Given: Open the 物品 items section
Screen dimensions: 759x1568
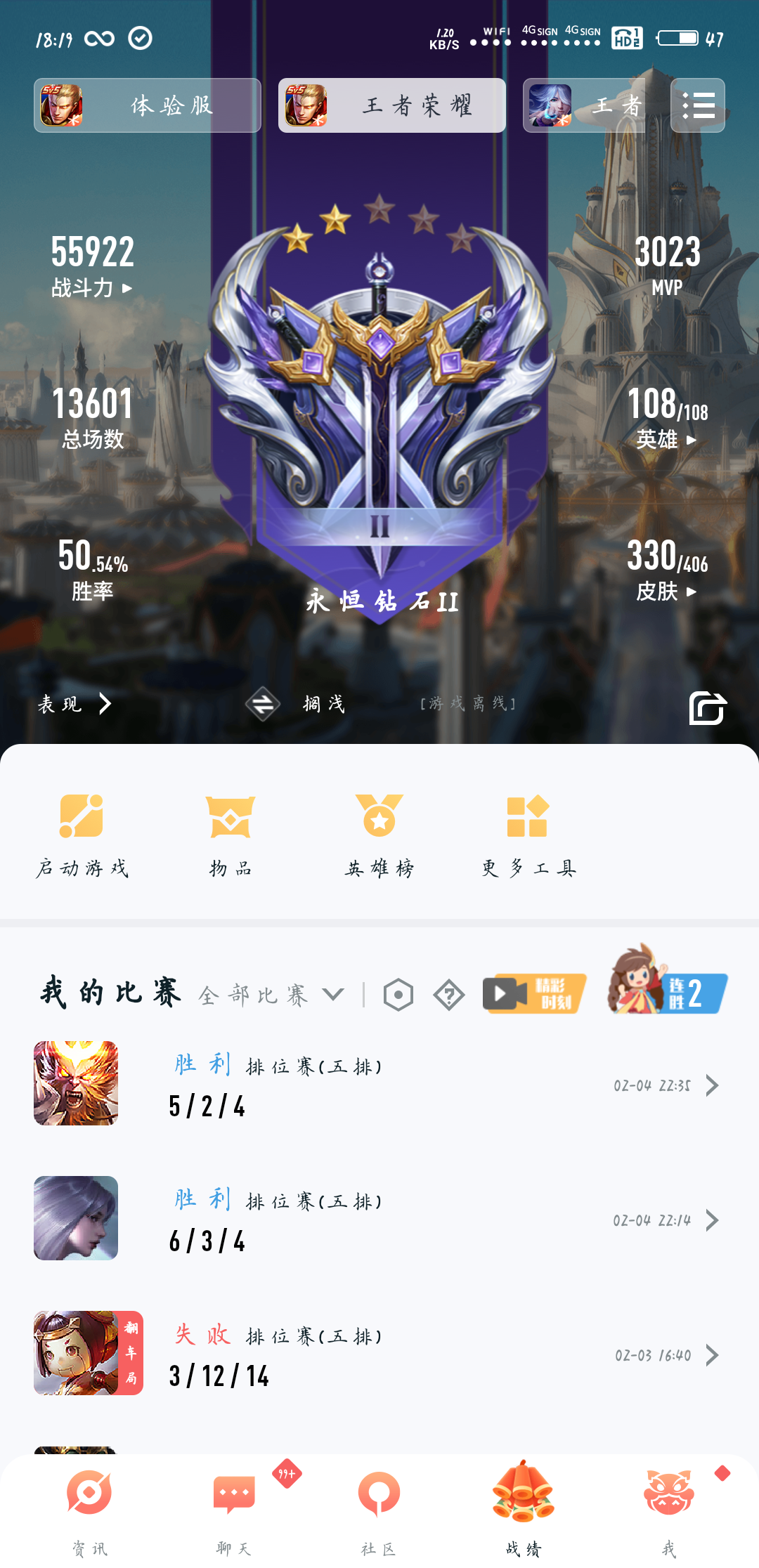Looking at the screenshot, I should click(x=231, y=835).
